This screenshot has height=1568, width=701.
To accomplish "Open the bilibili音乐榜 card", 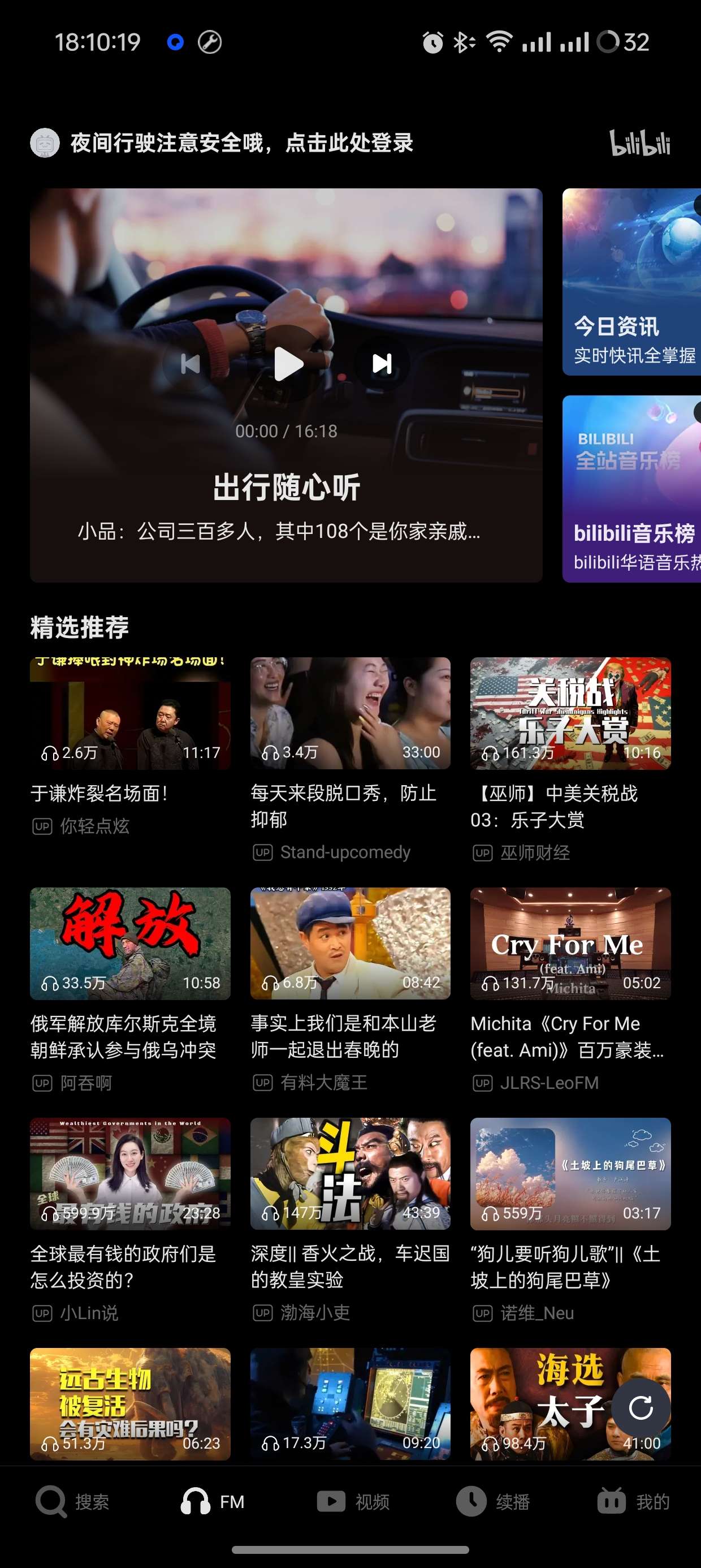I will 631,489.
